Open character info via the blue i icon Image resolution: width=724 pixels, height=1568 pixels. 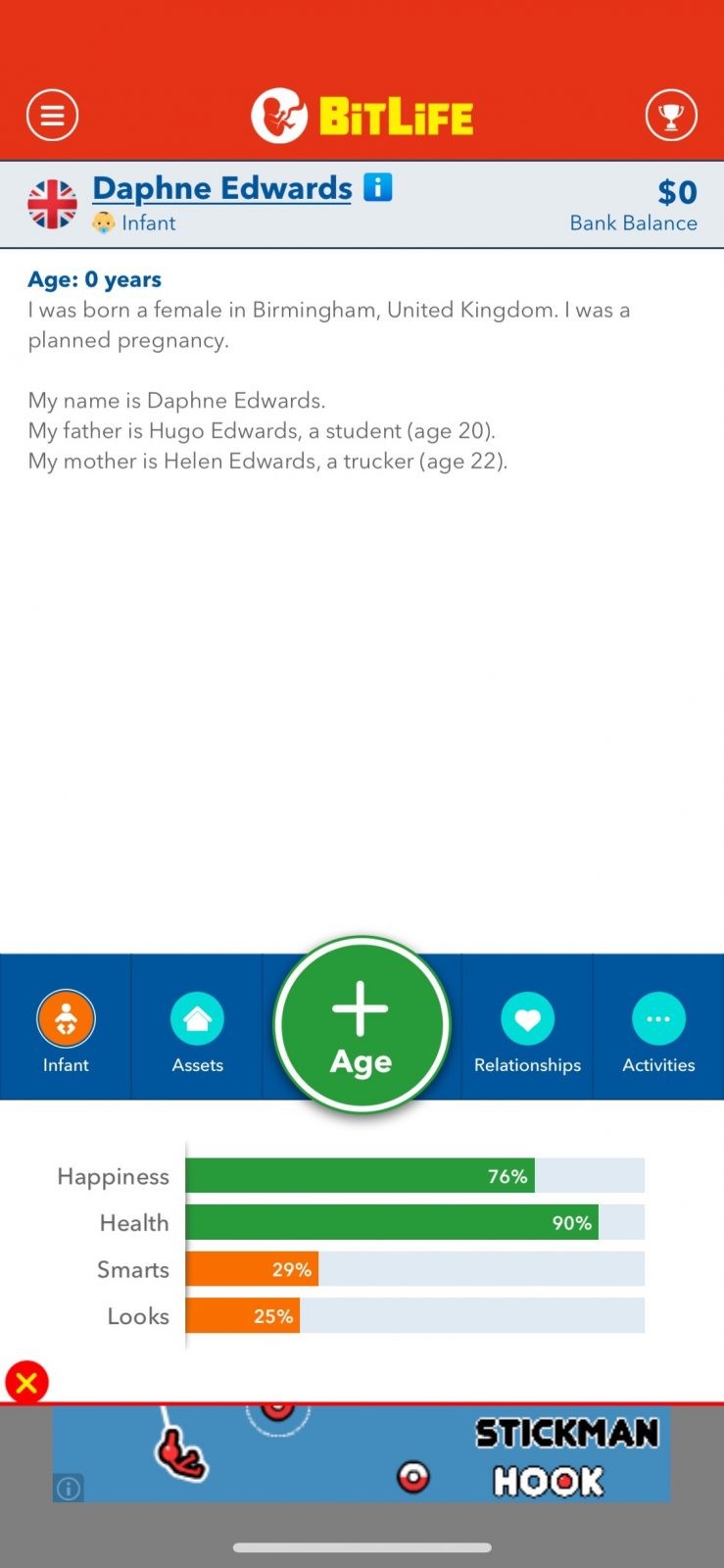tap(378, 186)
